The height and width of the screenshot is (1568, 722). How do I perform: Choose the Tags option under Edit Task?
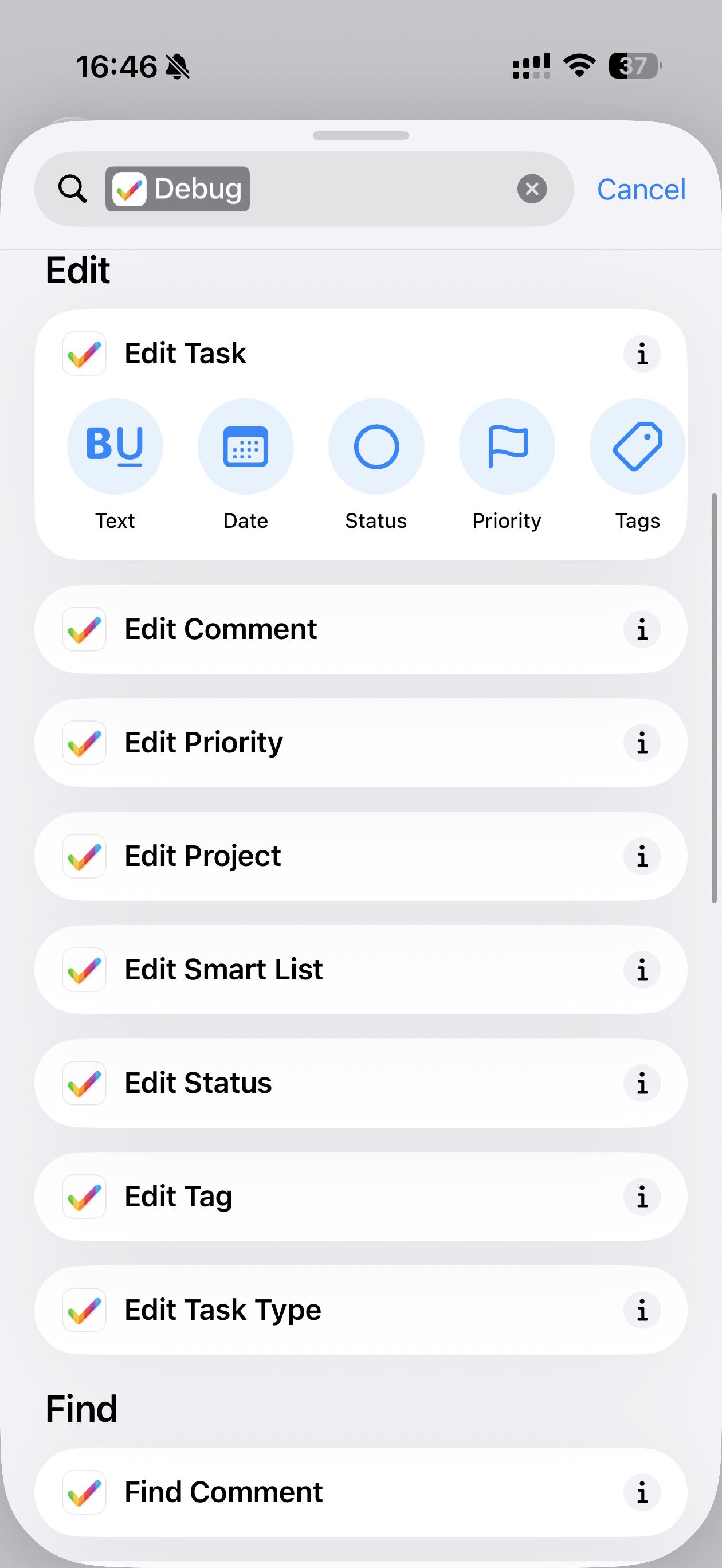(x=637, y=446)
